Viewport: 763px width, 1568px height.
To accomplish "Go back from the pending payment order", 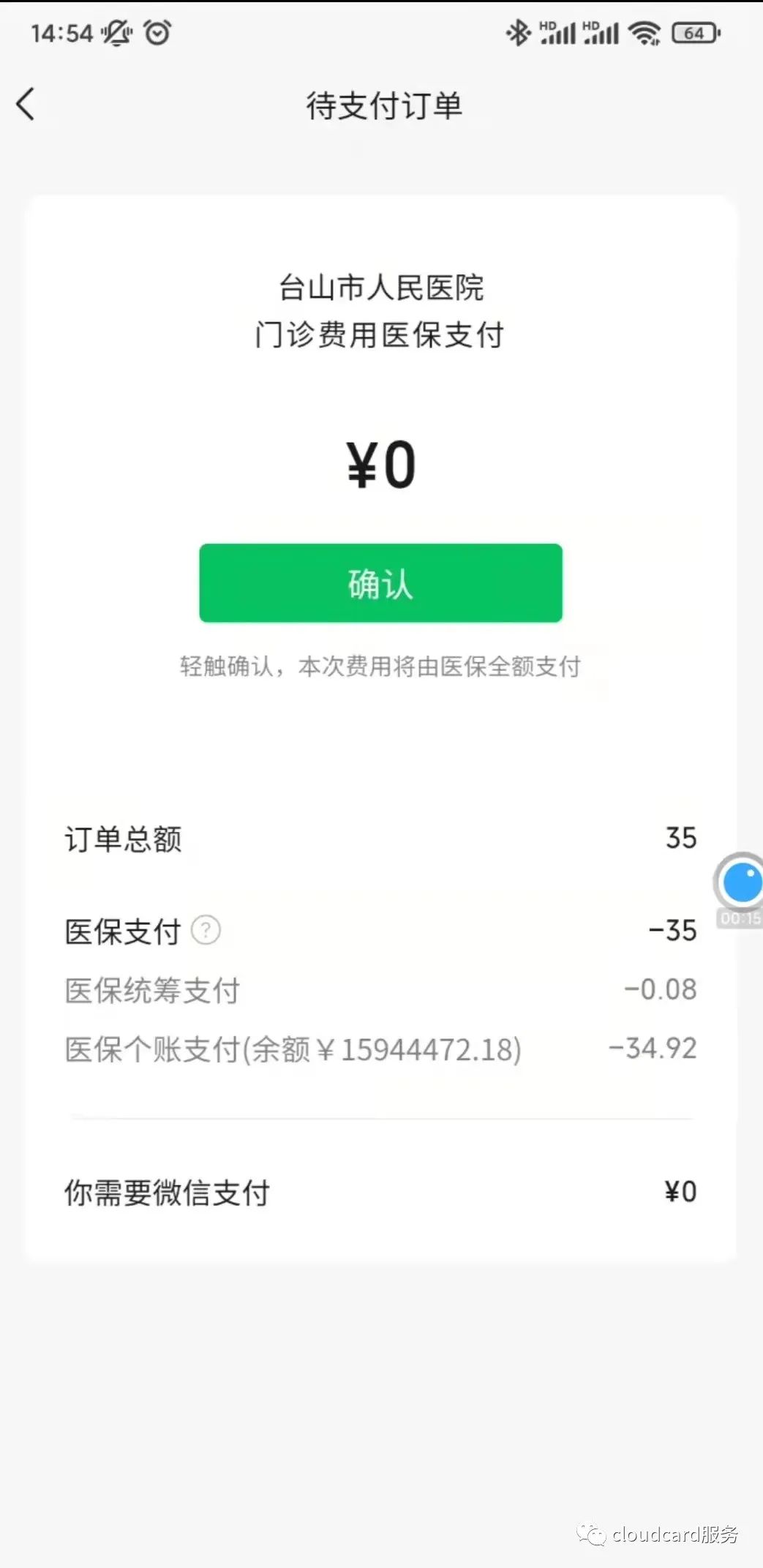I will click(x=26, y=104).
